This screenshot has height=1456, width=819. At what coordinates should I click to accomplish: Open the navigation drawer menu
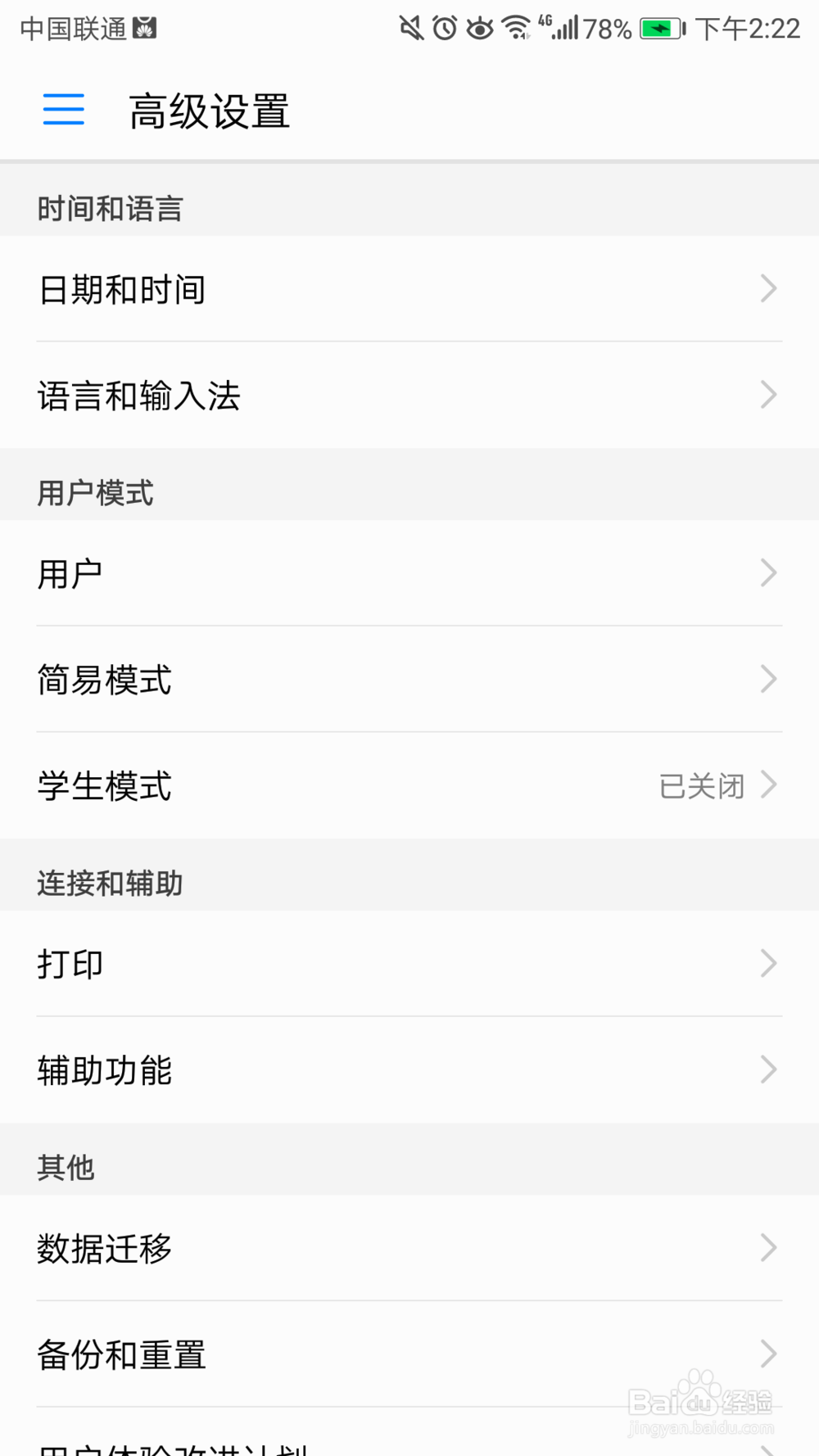[x=63, y=109]
